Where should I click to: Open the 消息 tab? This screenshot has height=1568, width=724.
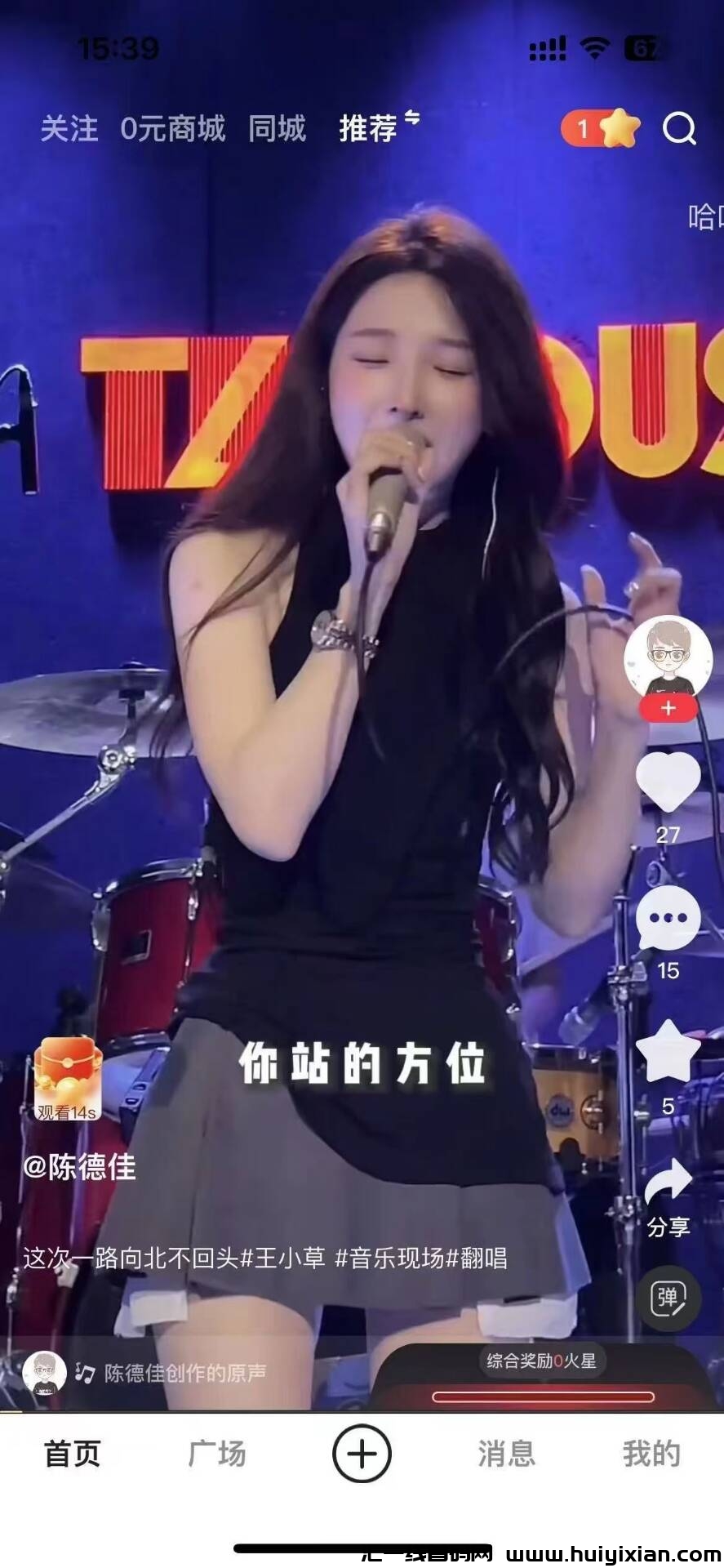506,1454
